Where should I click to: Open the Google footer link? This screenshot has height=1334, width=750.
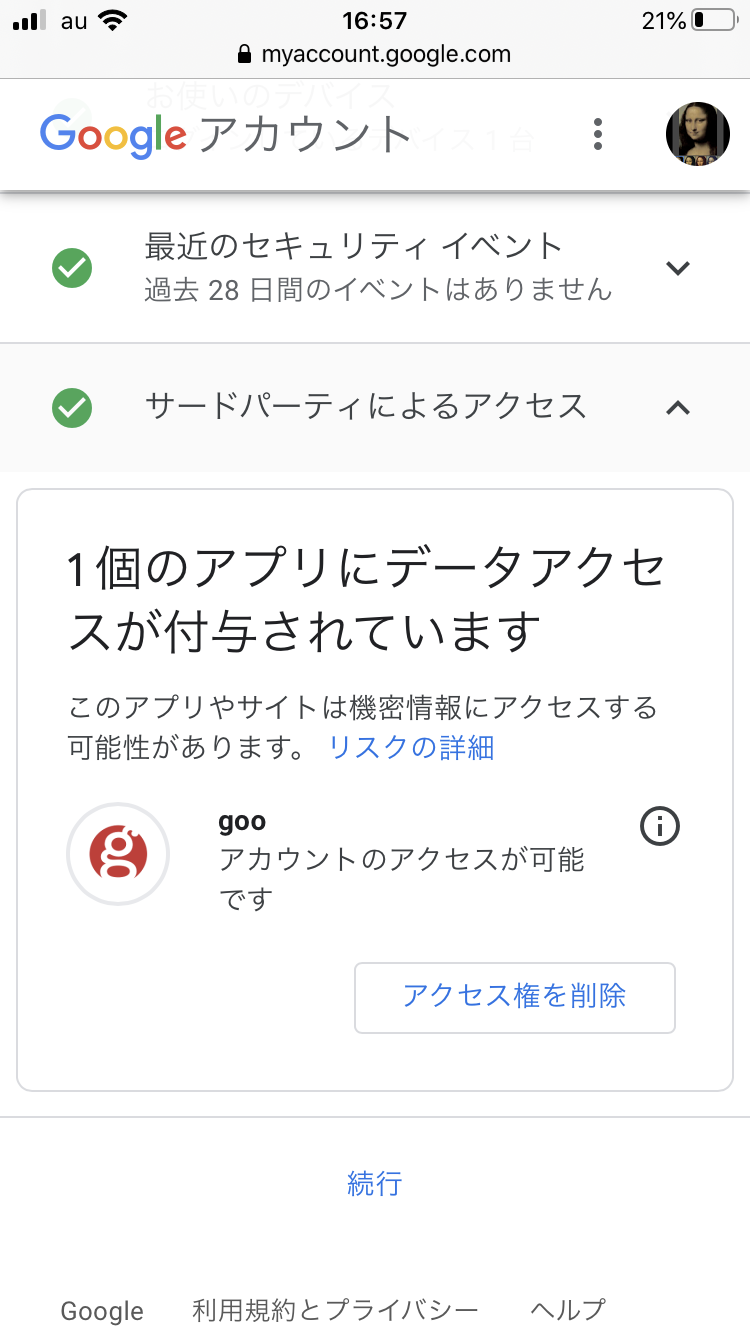tap(102, 1311)
